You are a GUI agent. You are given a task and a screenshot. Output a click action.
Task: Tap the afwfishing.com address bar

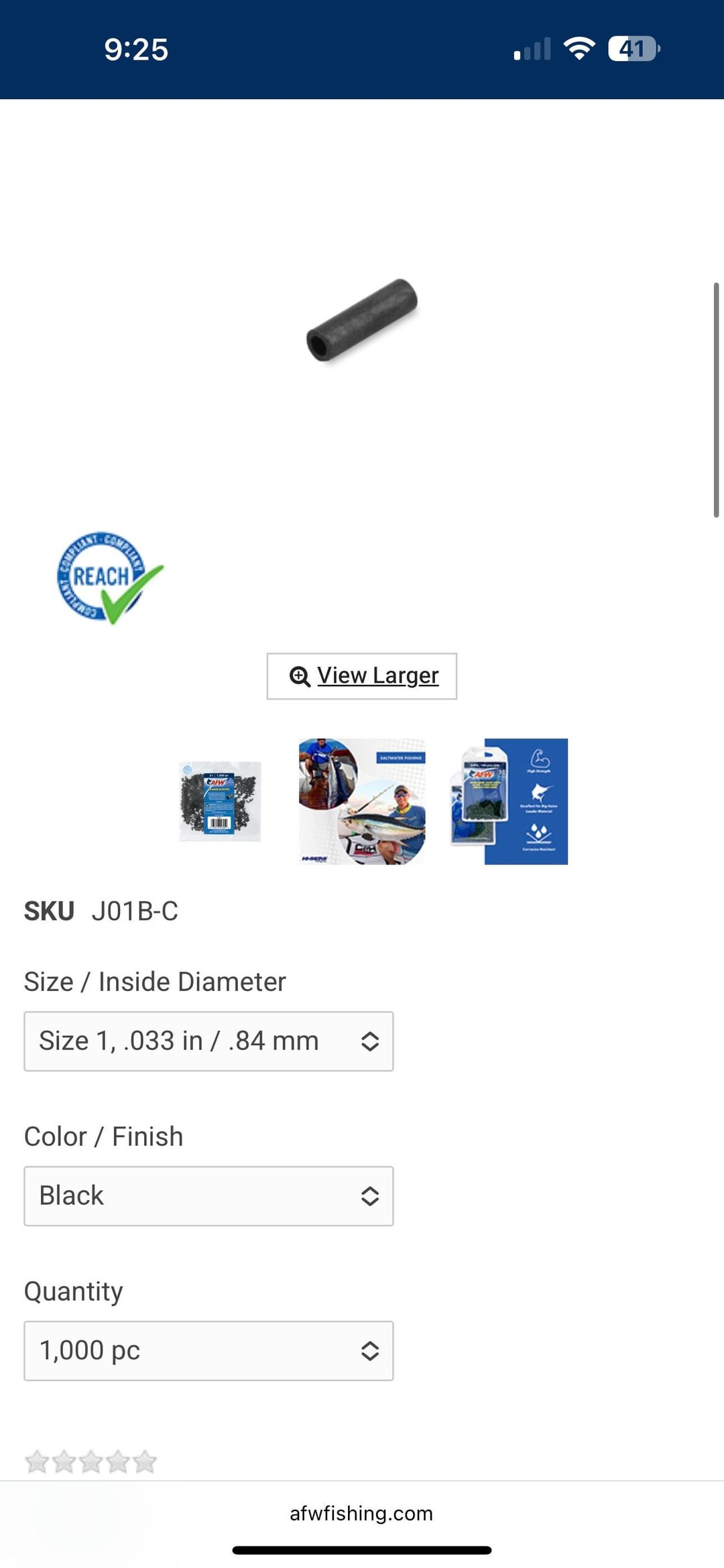pyautogui.click(x=362, y=1513)
